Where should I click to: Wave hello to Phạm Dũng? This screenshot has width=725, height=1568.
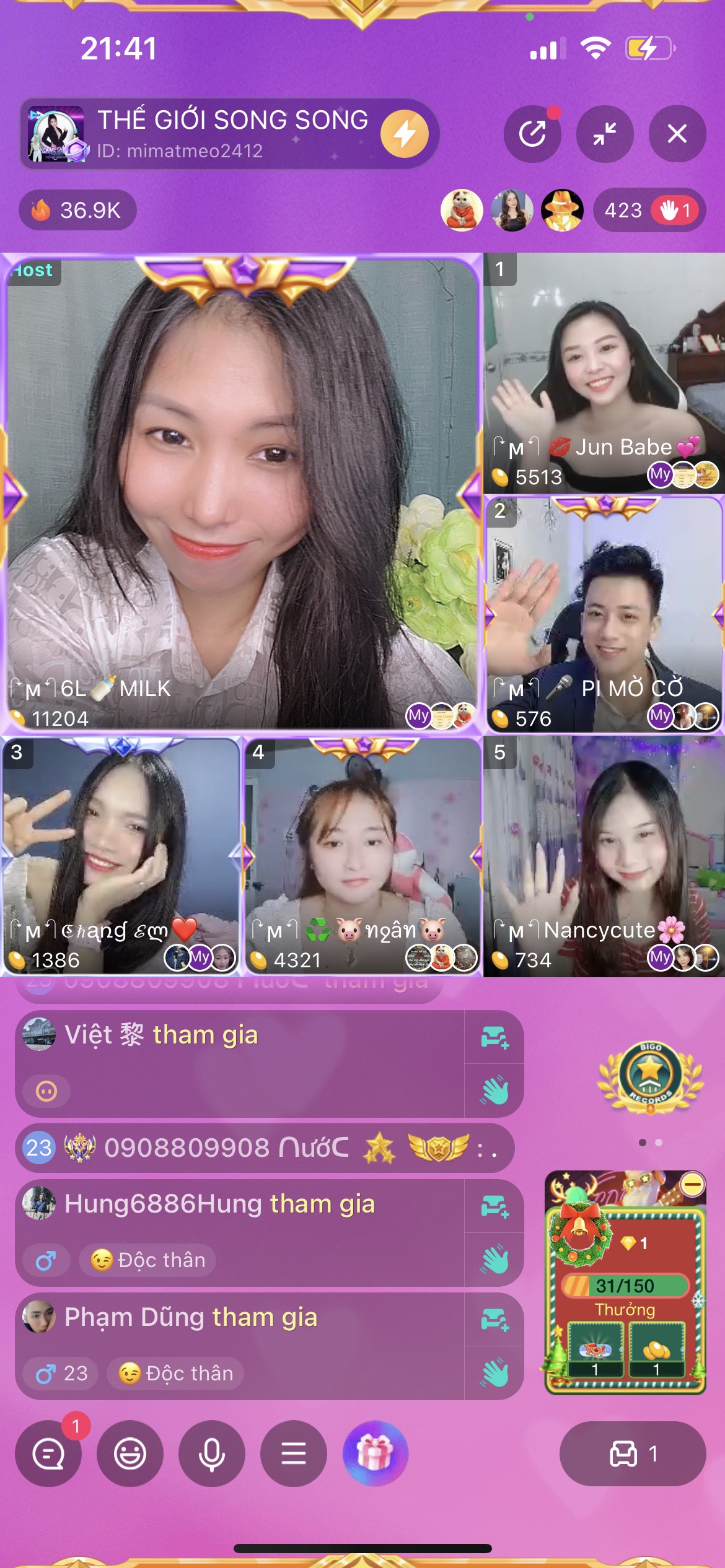point(494,1373)
